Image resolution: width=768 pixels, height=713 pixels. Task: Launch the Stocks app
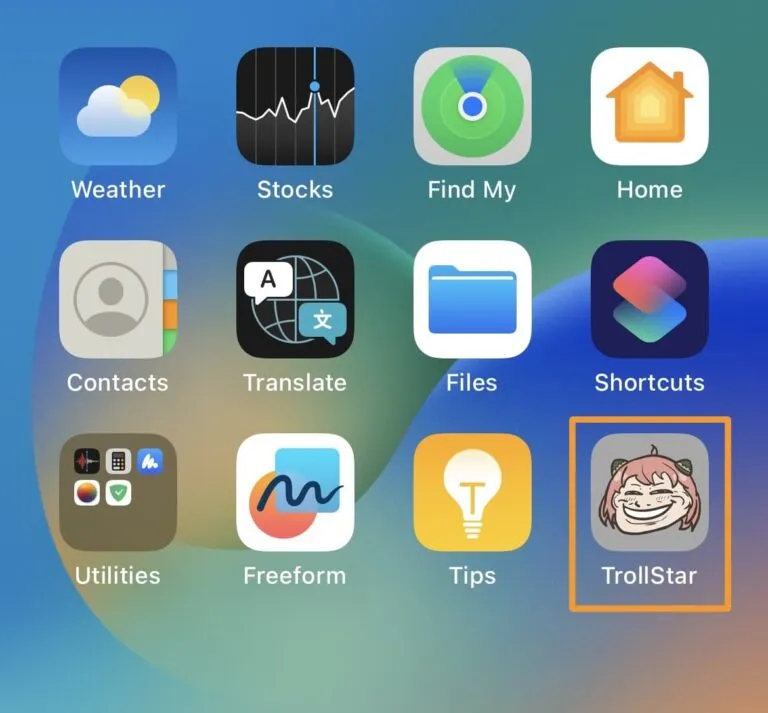pos(295,106)
